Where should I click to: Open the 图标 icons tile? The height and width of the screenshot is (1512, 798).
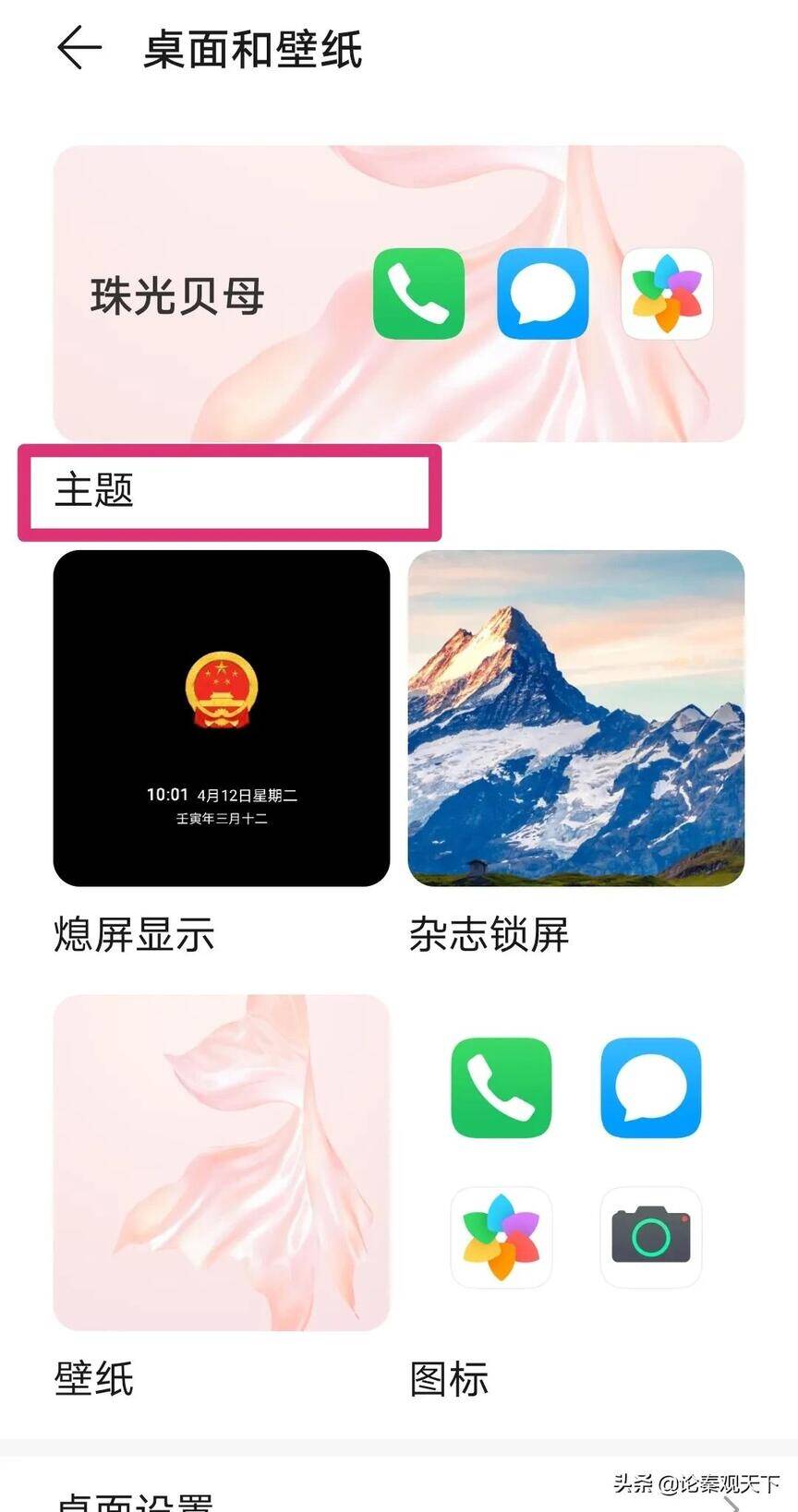[576, 1162]
